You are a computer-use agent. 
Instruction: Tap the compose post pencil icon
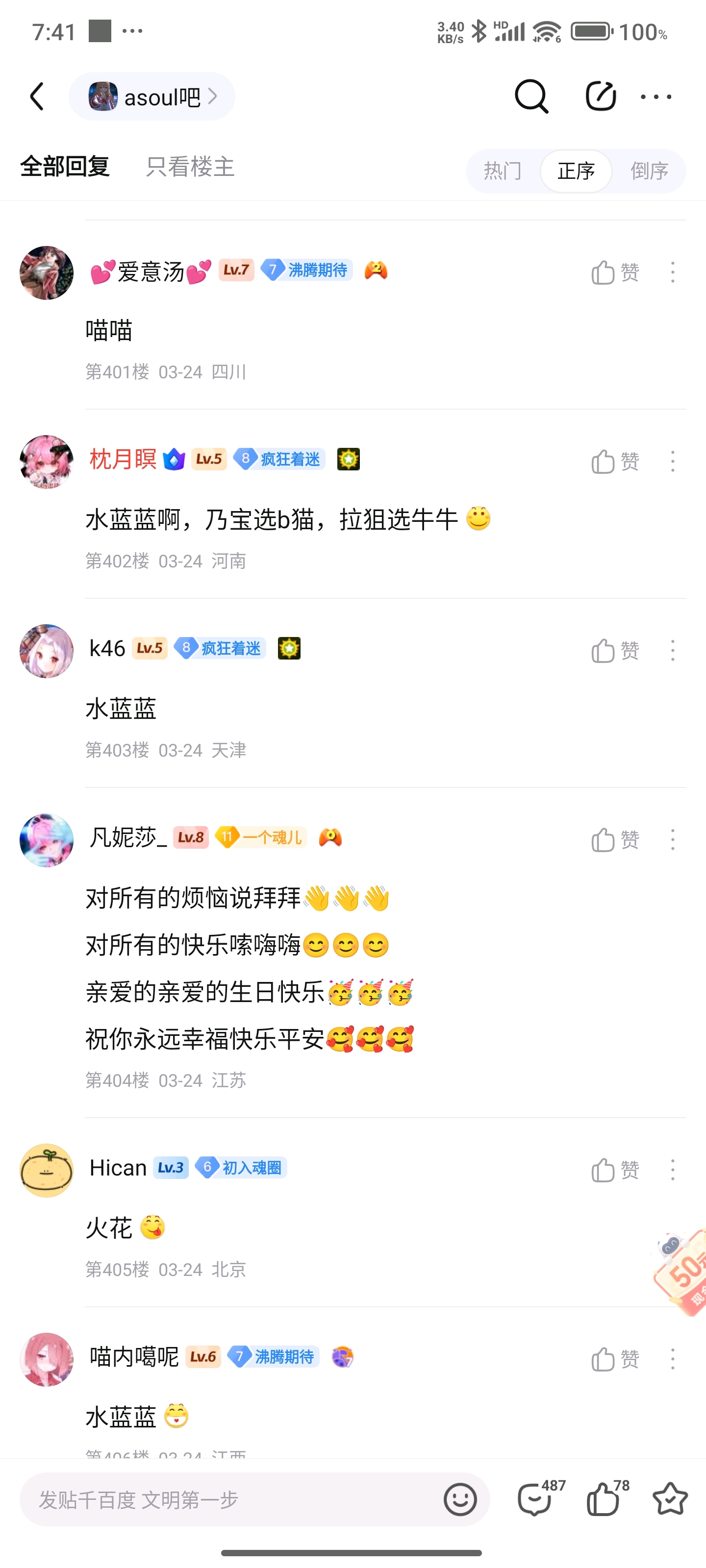pos(601,96)
